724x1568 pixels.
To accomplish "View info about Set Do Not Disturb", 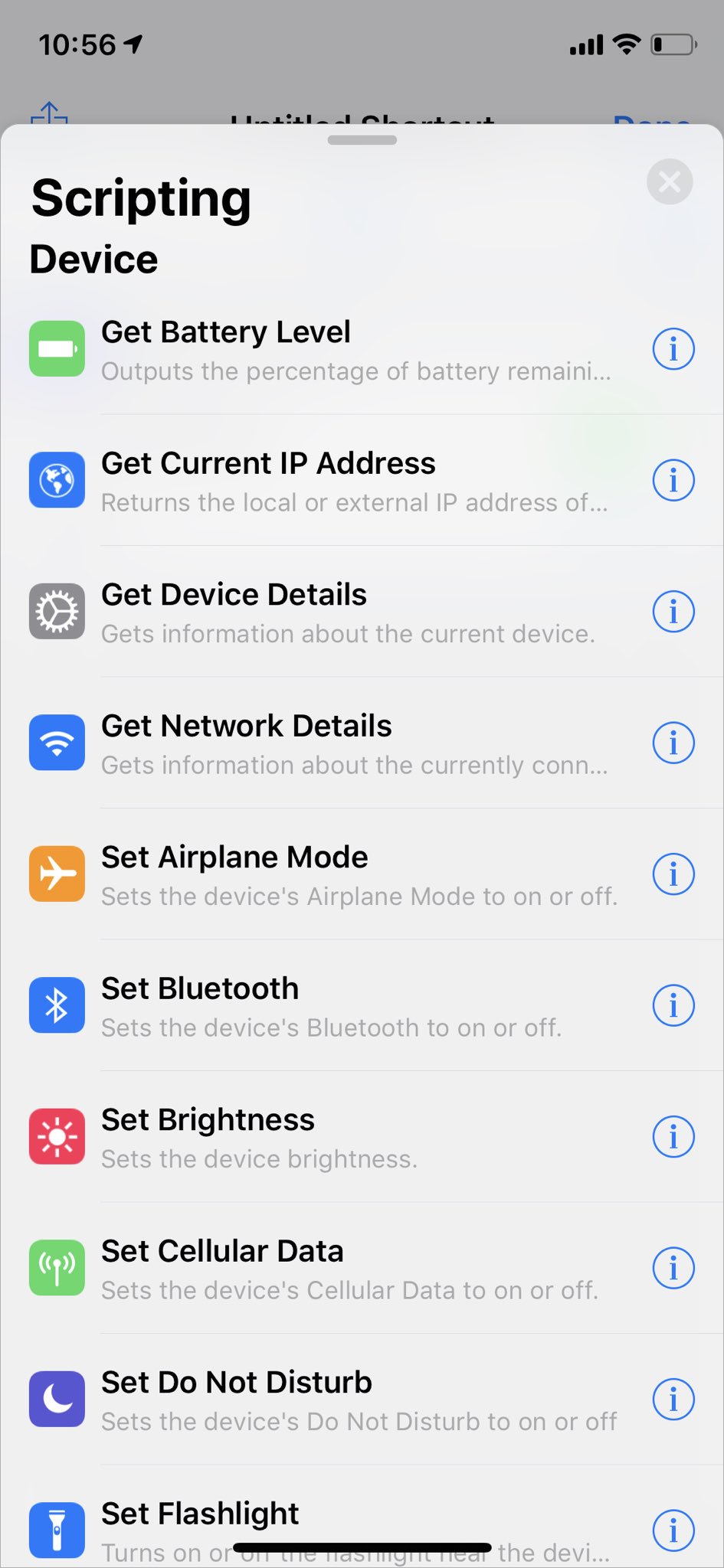I will 673,1400.
